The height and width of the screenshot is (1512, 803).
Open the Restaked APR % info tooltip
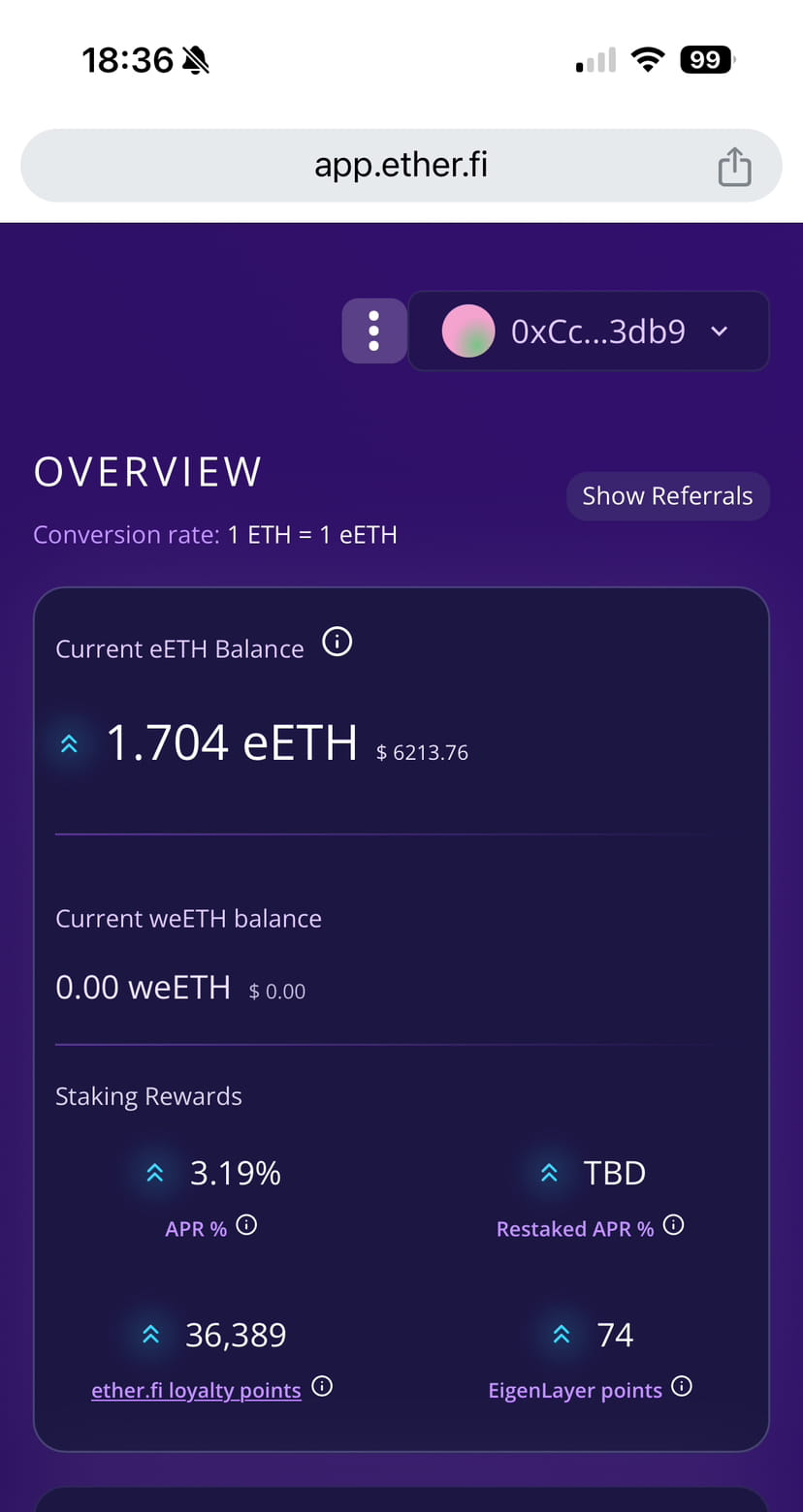(x=674, y=1223)
